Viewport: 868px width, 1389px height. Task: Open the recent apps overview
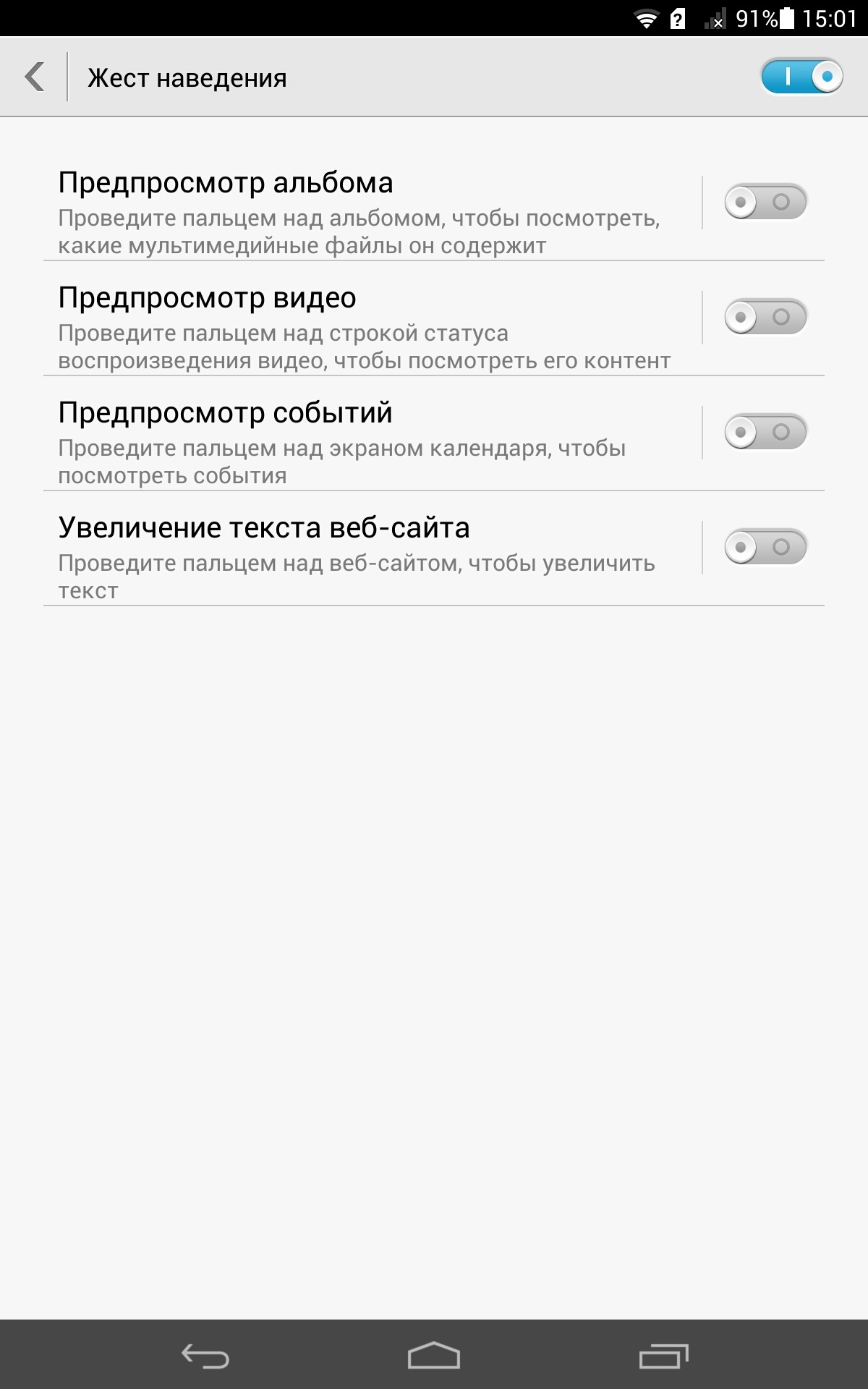click(x=663, y=1356)
